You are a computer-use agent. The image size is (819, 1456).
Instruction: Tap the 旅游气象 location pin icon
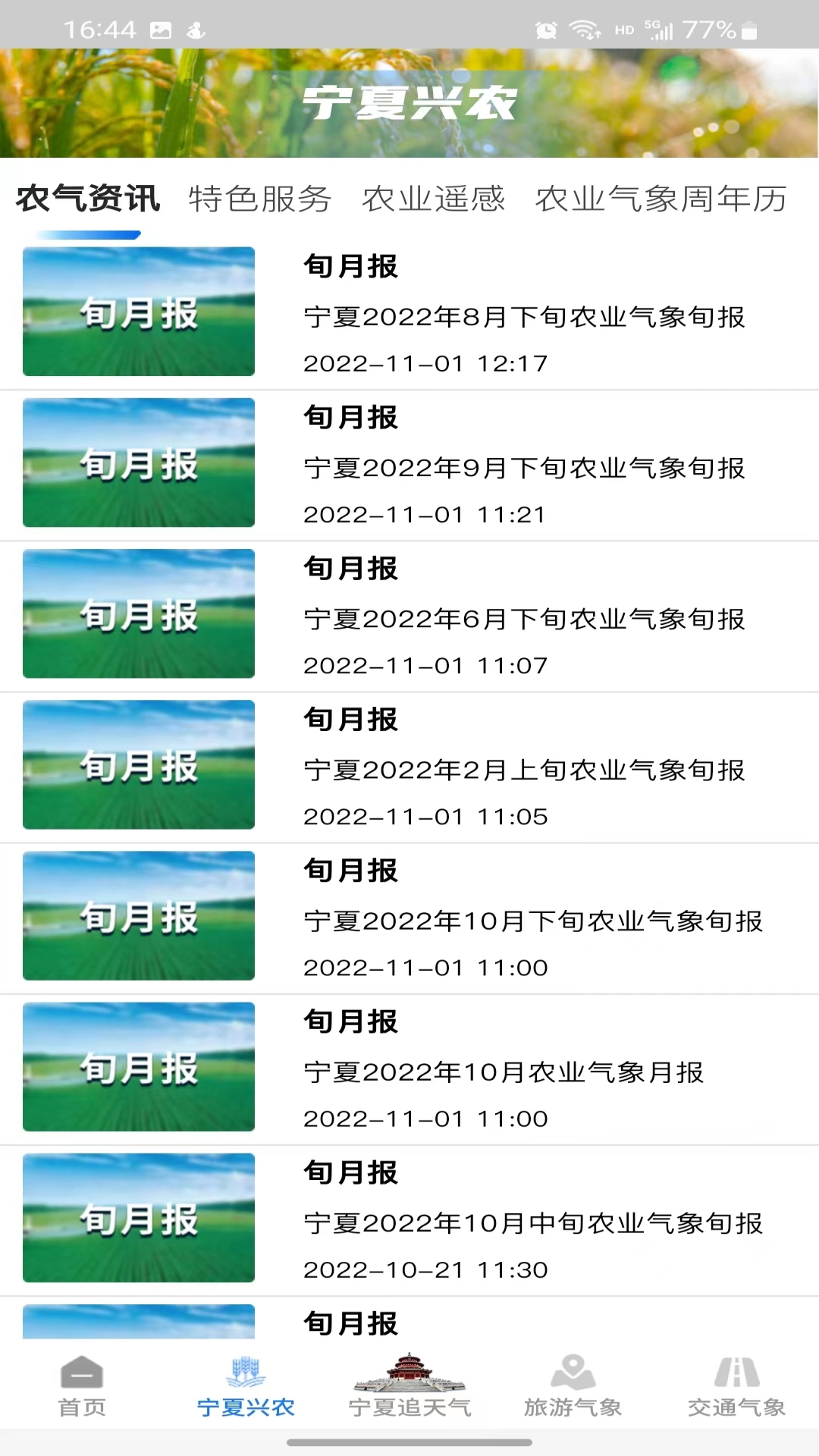pyautogui.click(x=570, y=1384)
